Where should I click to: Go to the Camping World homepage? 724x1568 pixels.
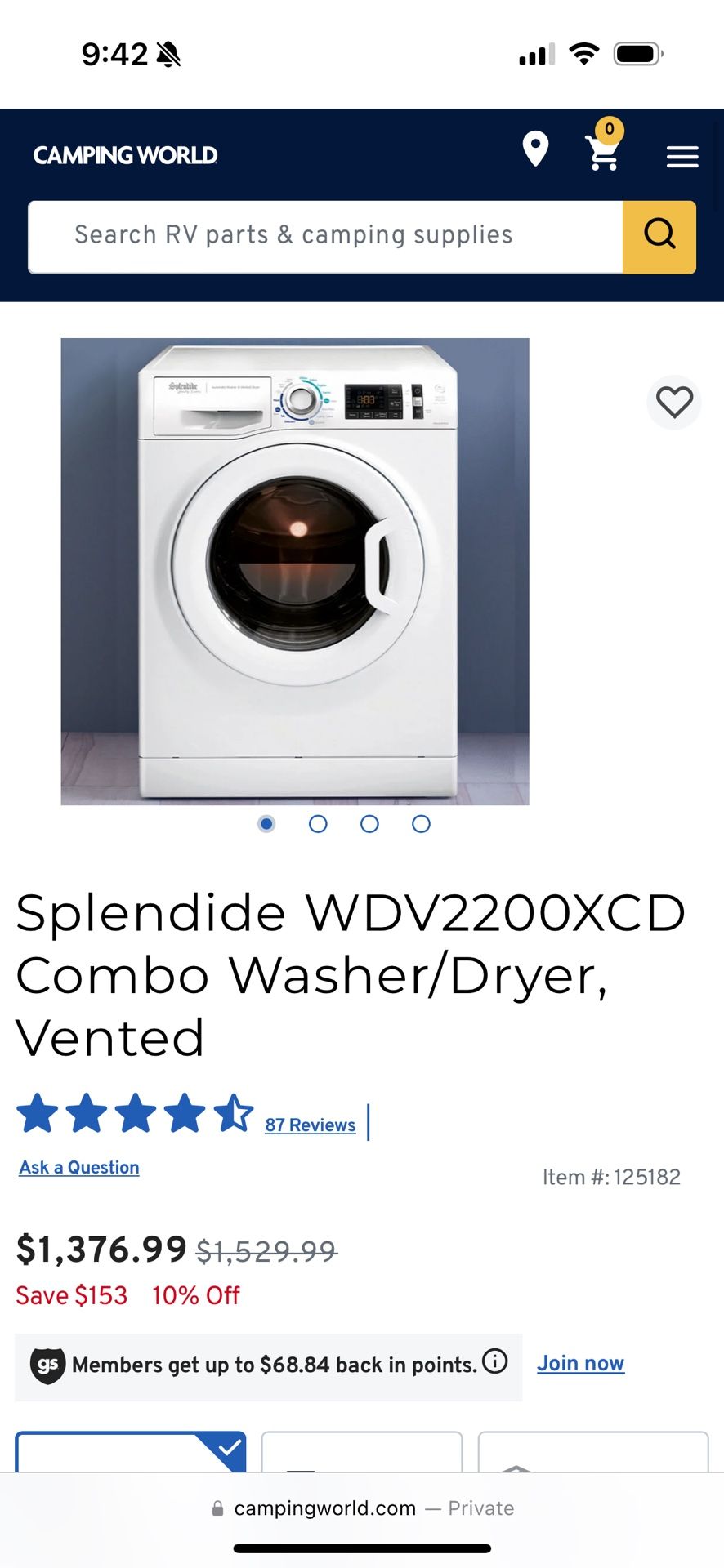click(x=125, y=155)
